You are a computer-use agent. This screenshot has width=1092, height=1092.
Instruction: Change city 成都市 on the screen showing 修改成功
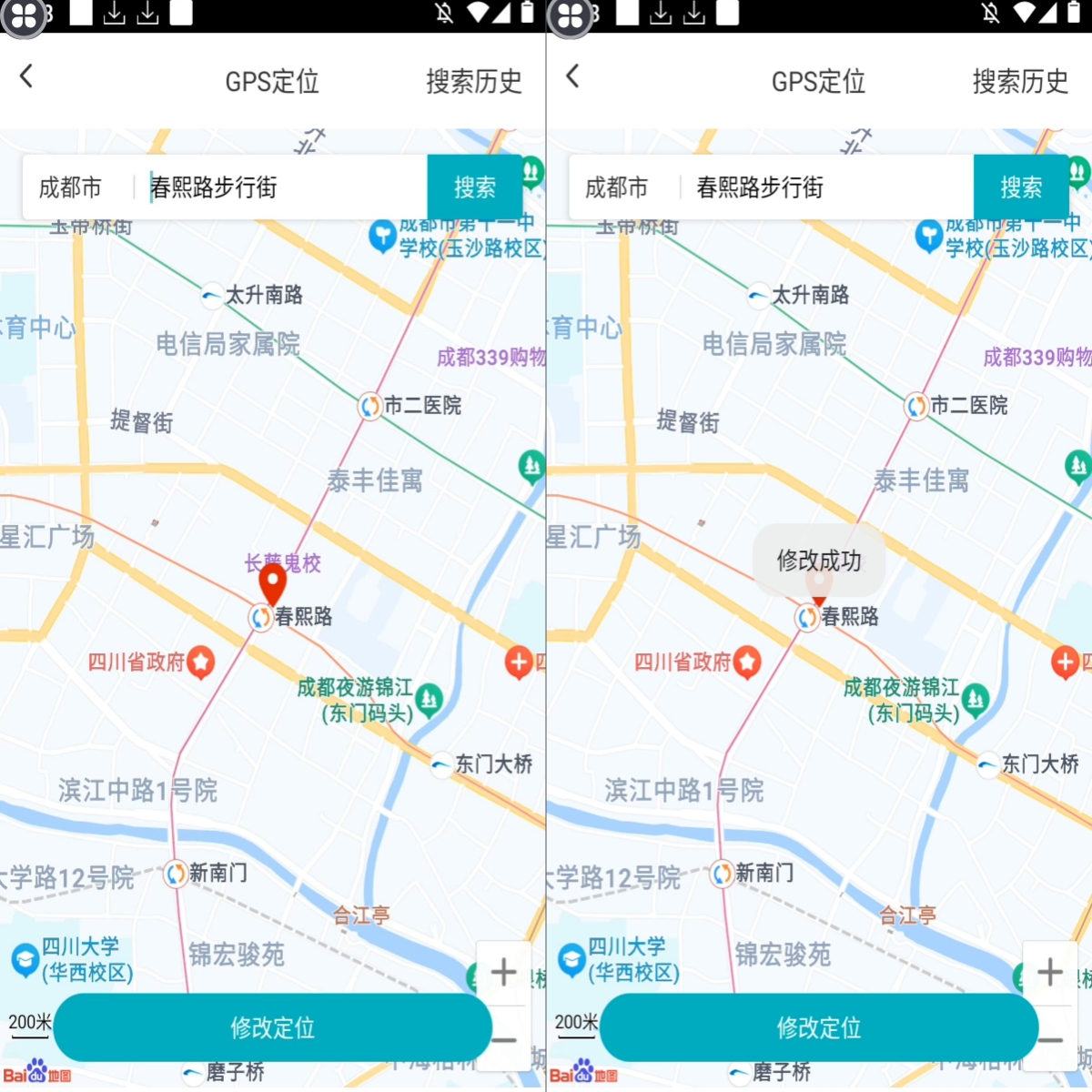617,187
